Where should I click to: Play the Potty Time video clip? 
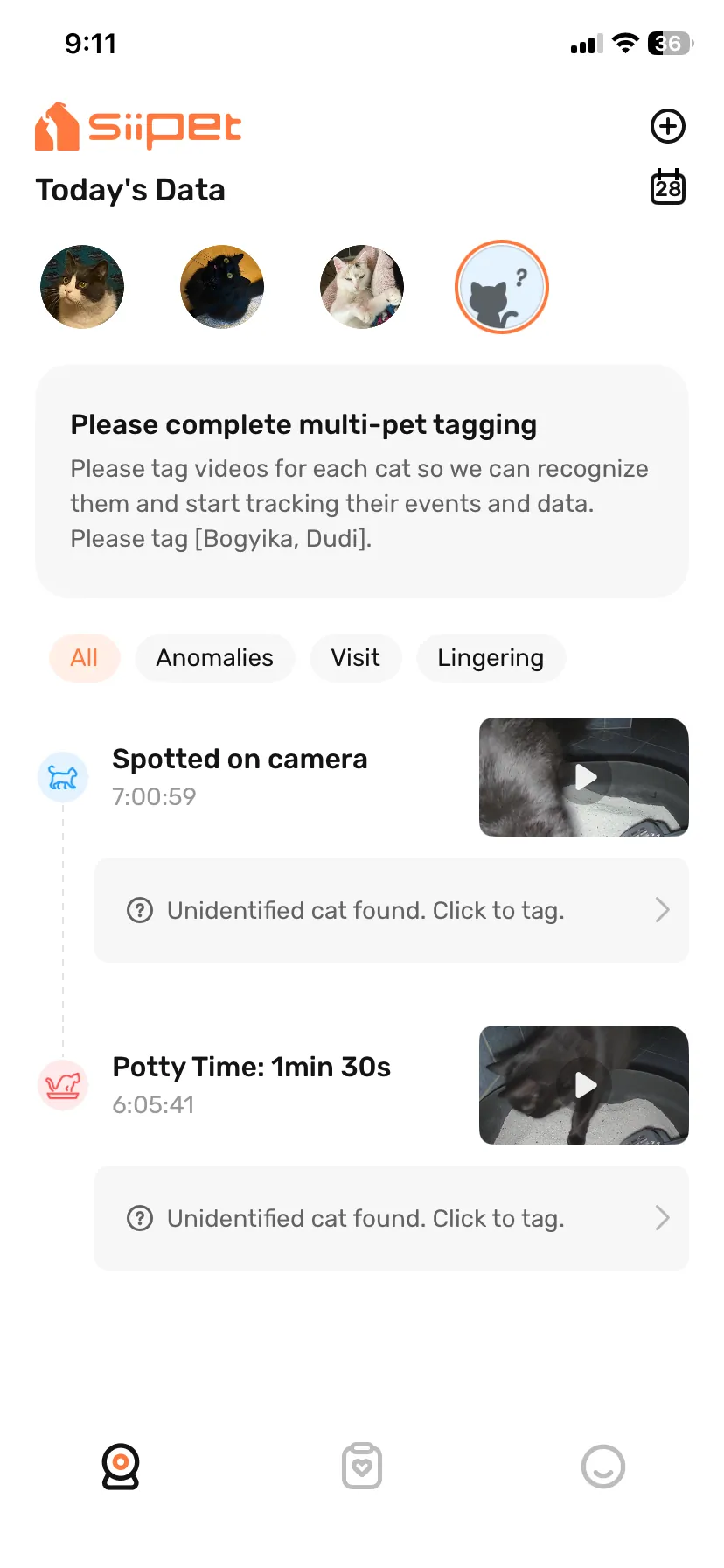(584, 1085)
